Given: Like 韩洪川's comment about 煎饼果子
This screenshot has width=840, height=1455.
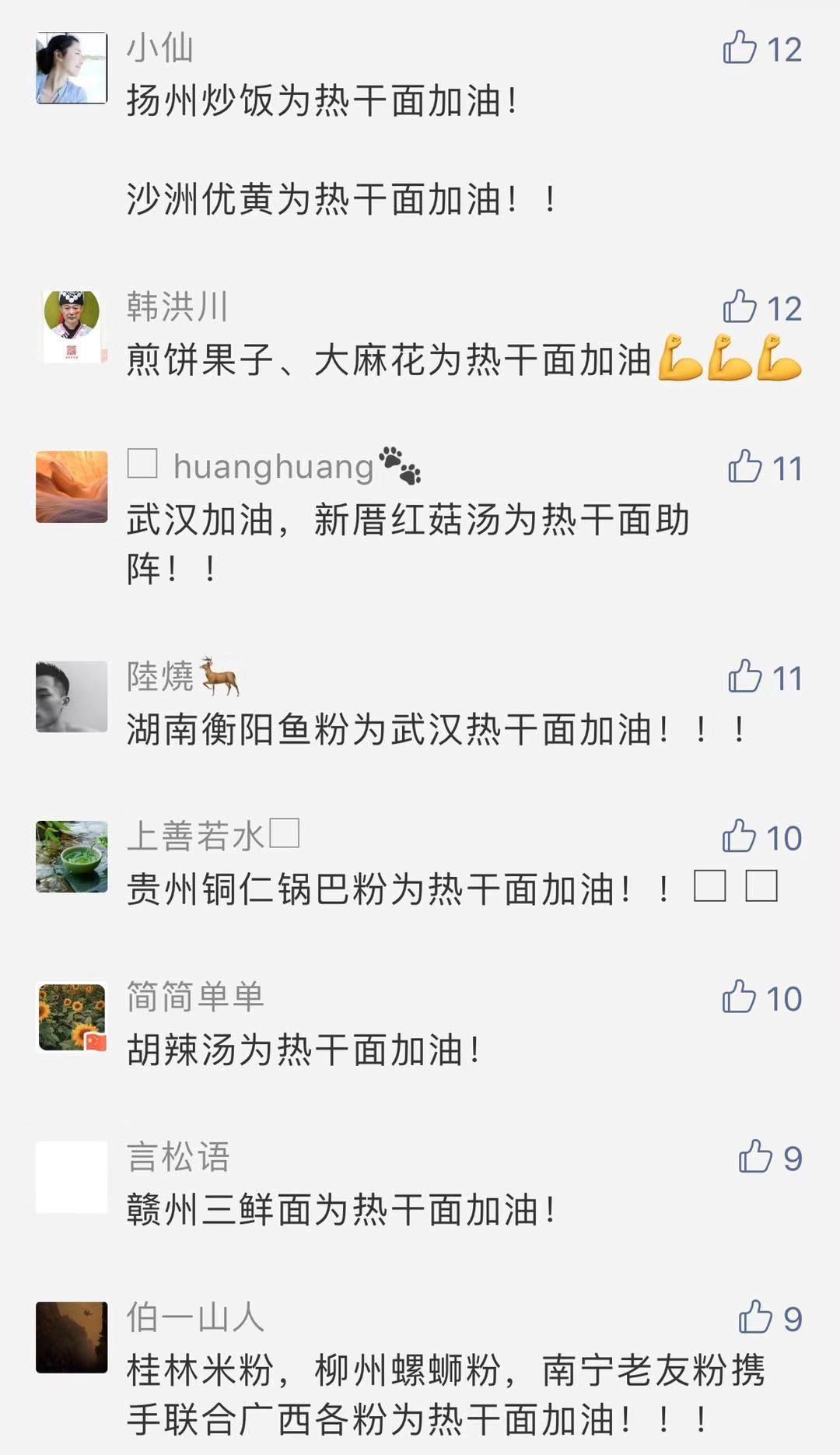Looking at the screenshot, I should coord(740,307).
